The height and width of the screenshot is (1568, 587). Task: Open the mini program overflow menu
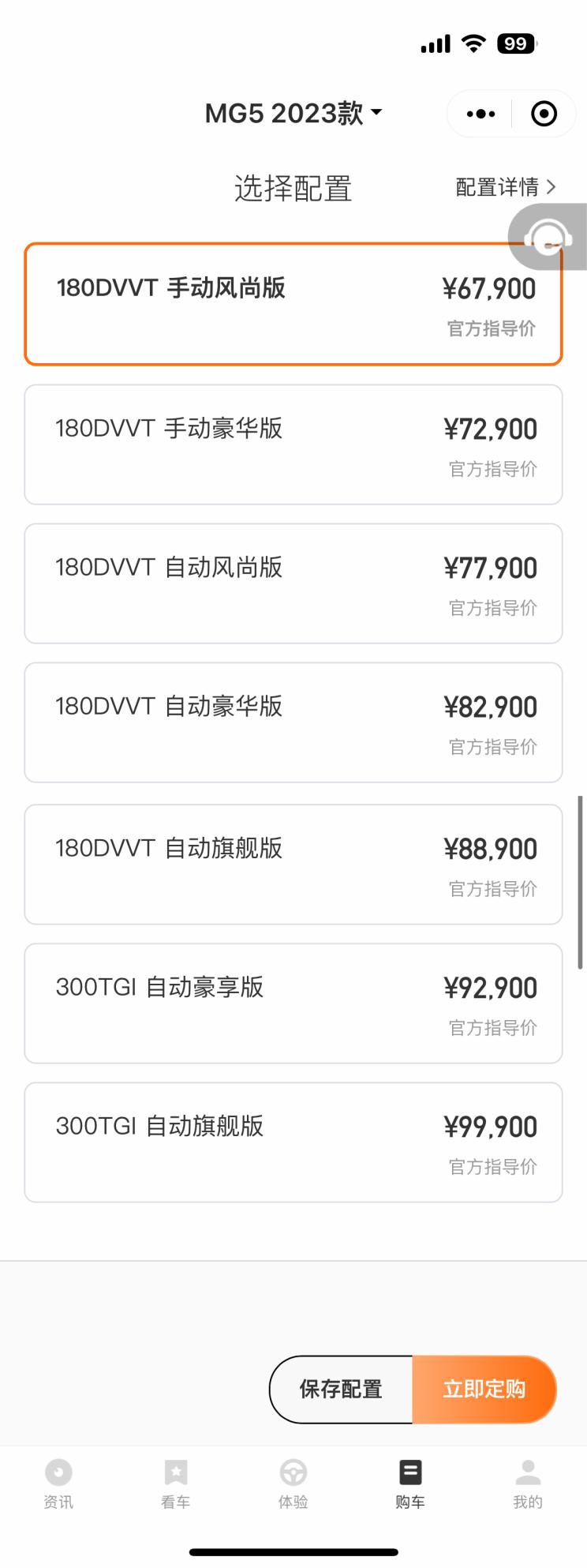pyautogui.click(x=480, y=114)
